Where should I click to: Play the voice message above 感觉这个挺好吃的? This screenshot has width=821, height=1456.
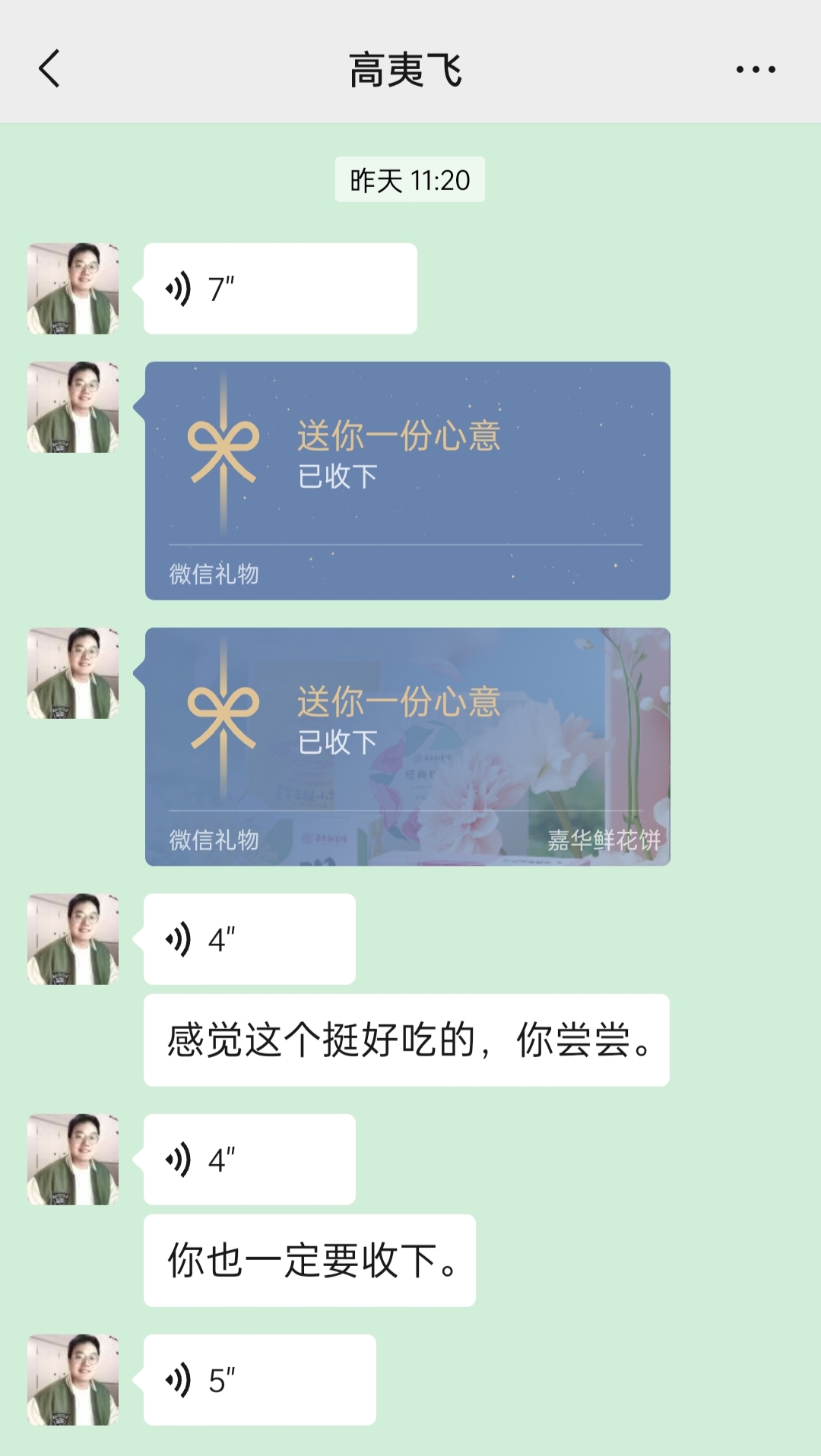click(x=249, y=939)
